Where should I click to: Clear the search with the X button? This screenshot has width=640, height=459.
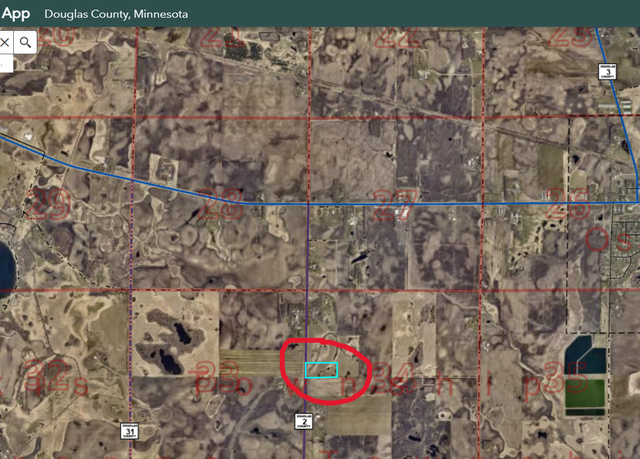click(5, 42)
